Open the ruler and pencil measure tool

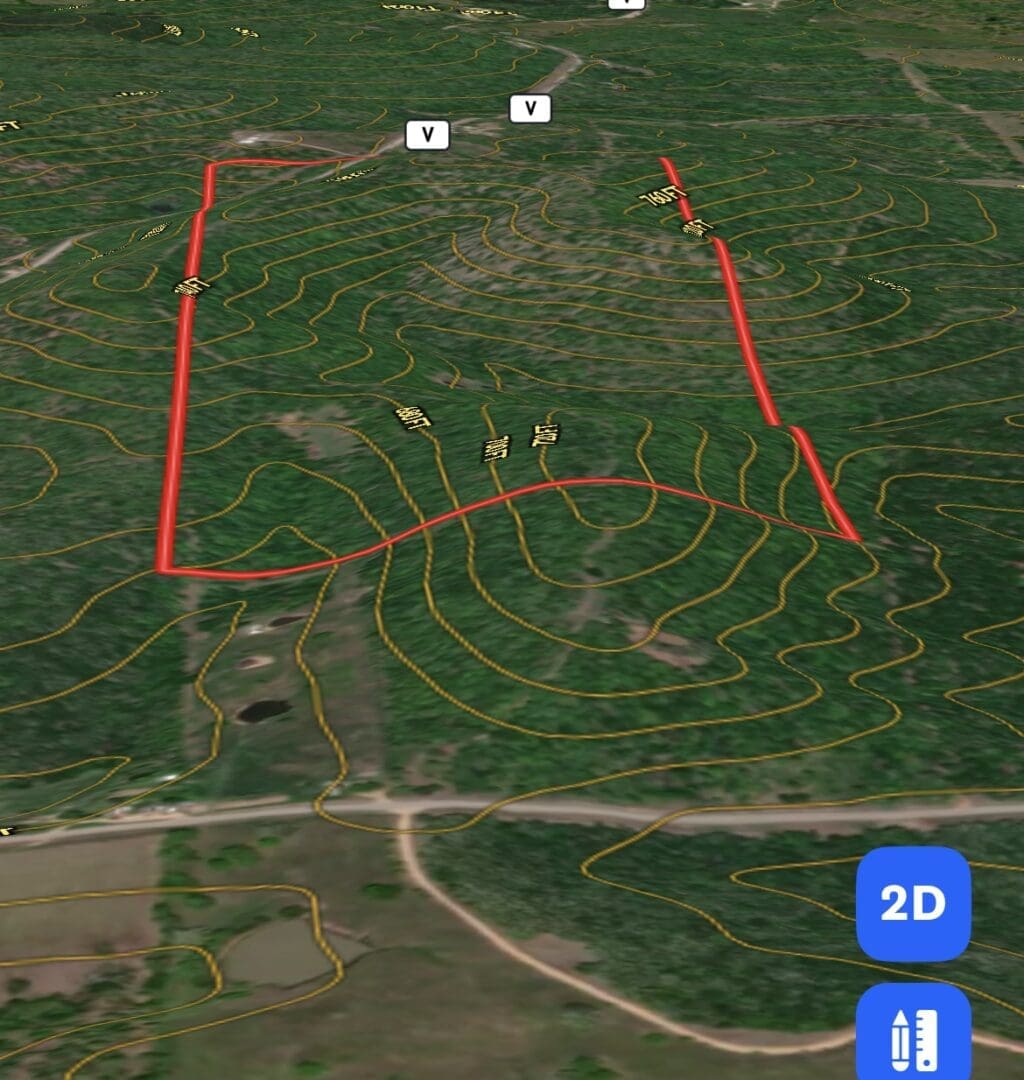(913, 1032)
